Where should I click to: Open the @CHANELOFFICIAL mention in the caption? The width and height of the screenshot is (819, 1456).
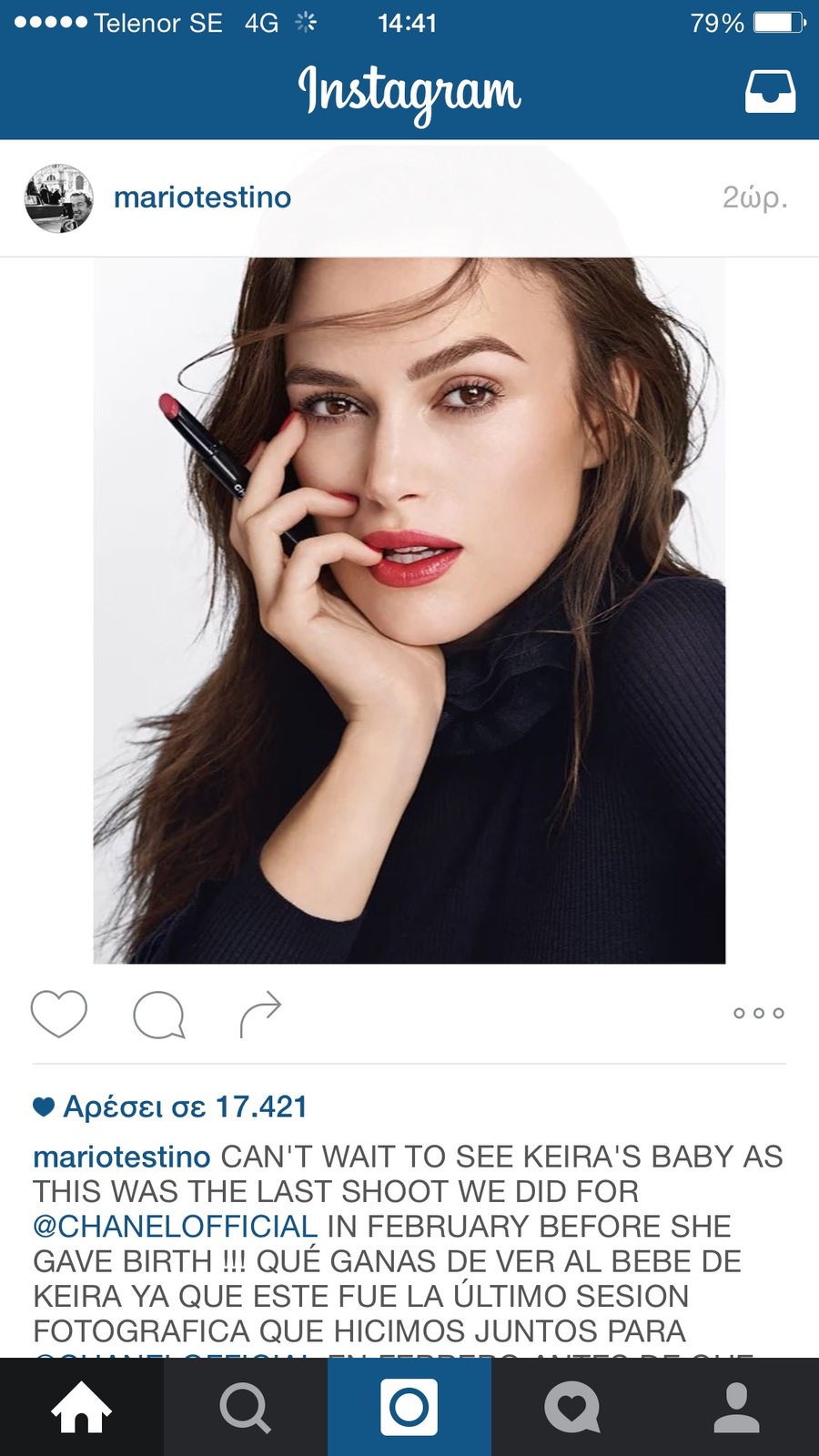point(175,1226)
